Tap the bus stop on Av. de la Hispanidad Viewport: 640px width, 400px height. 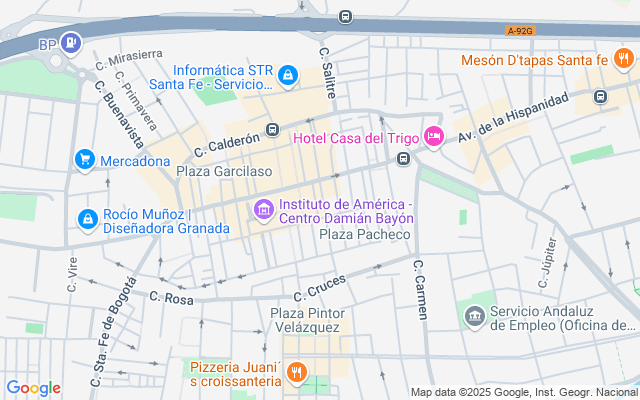click(600, 97)
